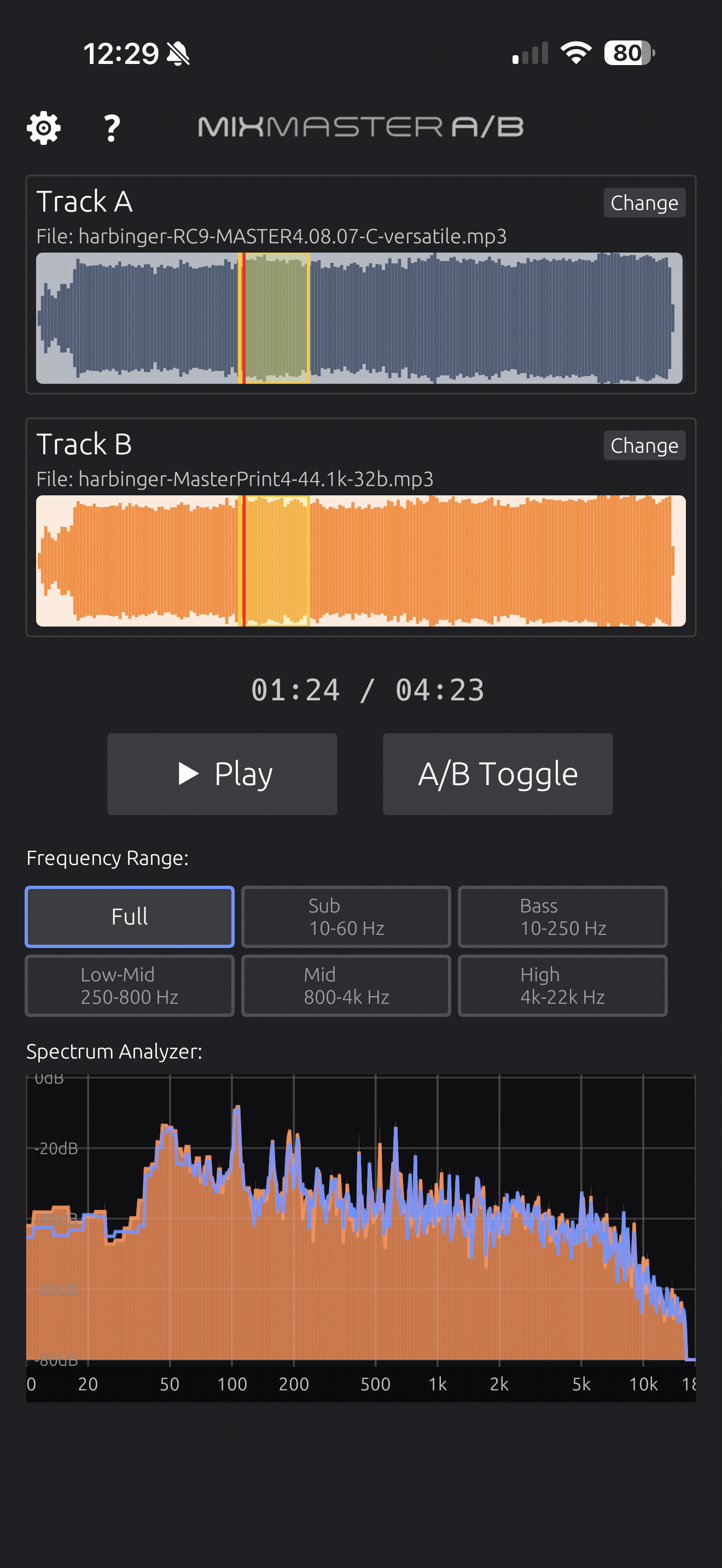This screenshot has width=722, height=1568.
Task: Open the help question mark icon
Action: (111, 128)
